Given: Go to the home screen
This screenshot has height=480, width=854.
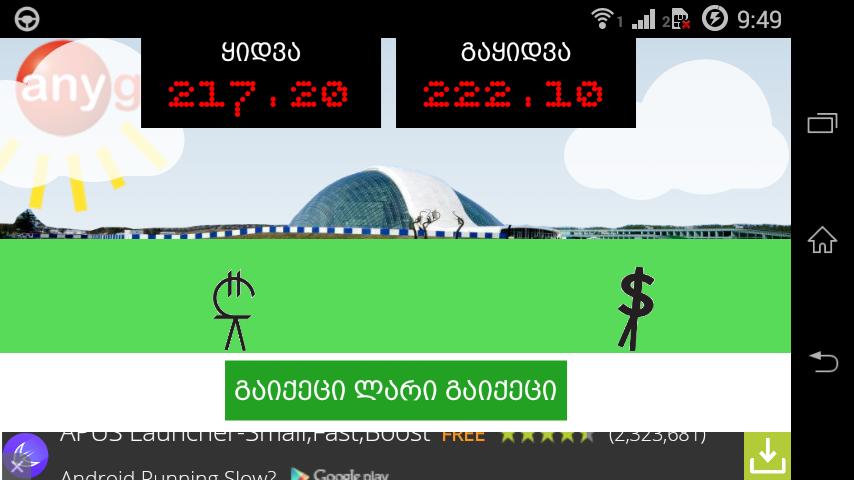Looking at the screenshot, I should 822,240.
